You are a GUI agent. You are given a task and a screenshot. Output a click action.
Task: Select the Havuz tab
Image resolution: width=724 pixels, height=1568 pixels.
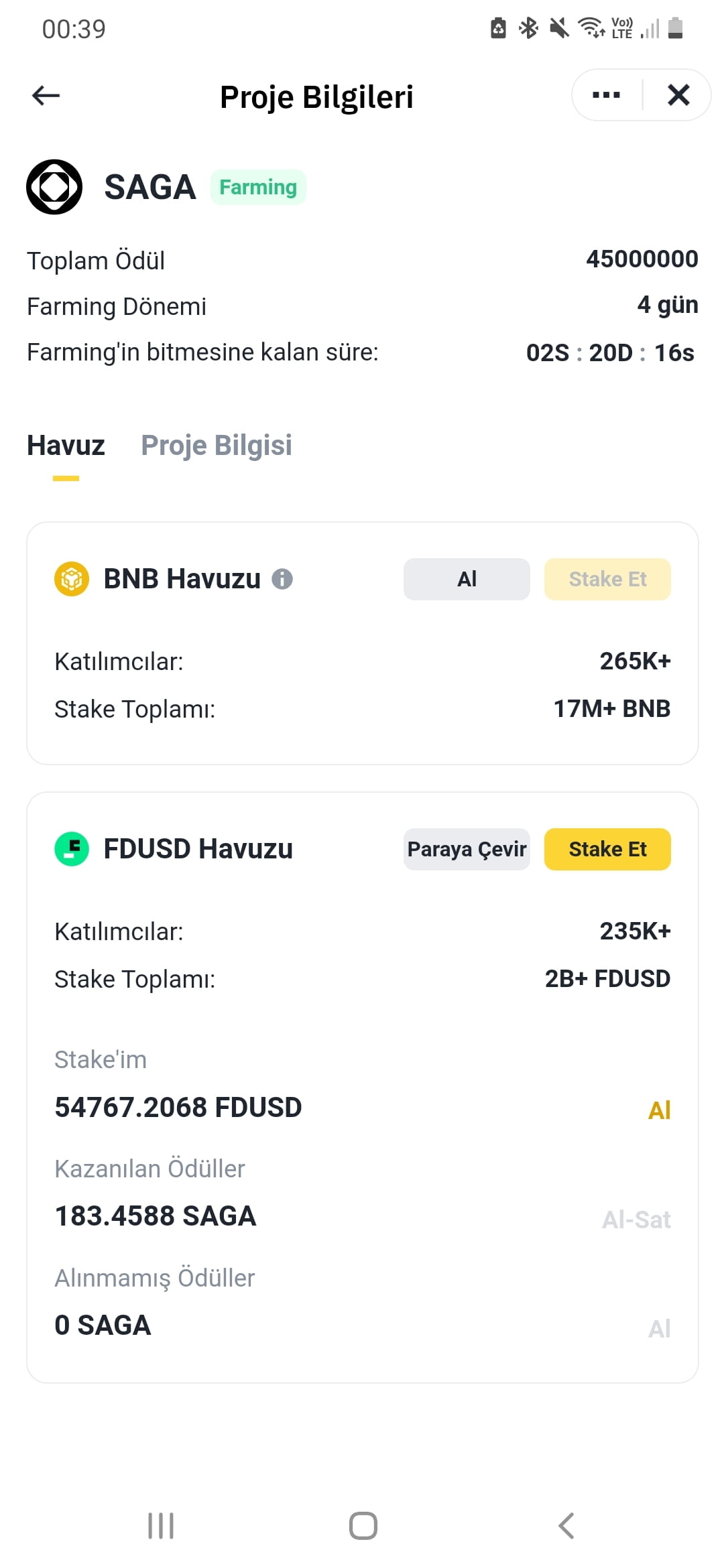(x=66, y=444)
